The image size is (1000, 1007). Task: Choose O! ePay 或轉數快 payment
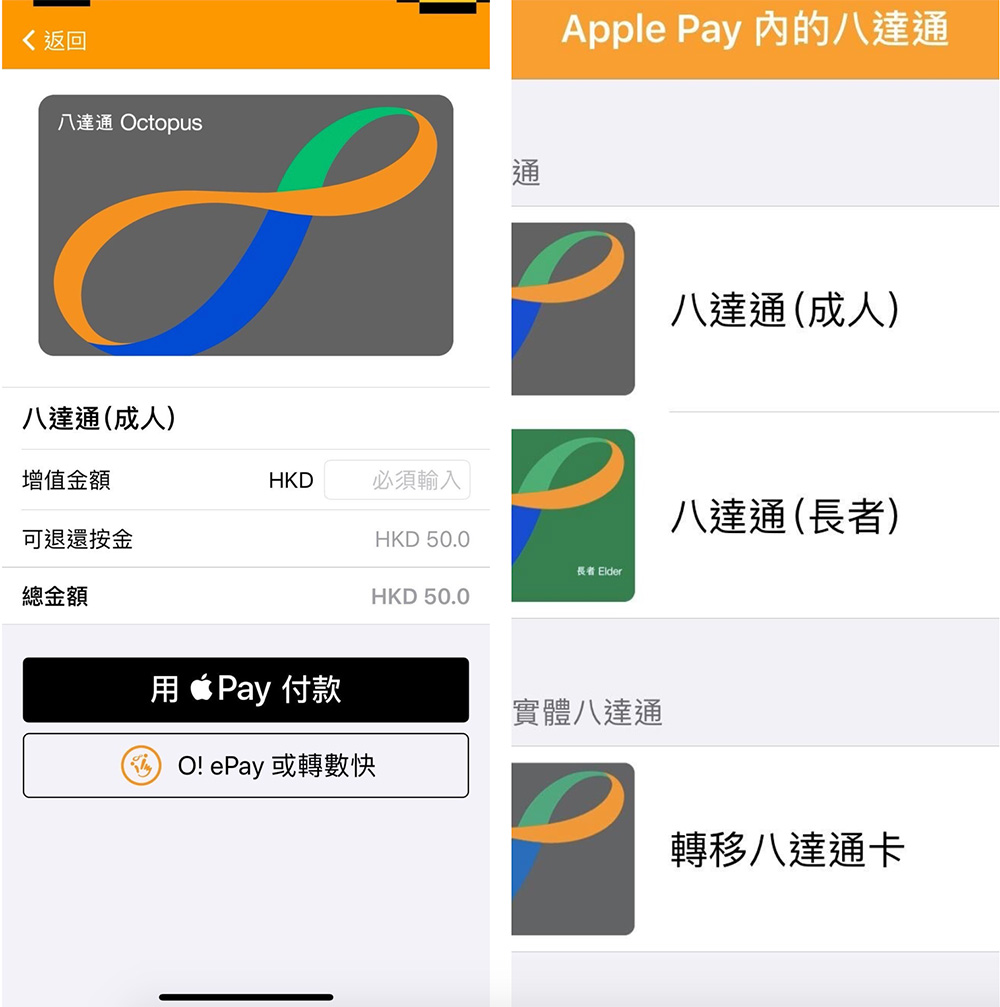(246, 766)
